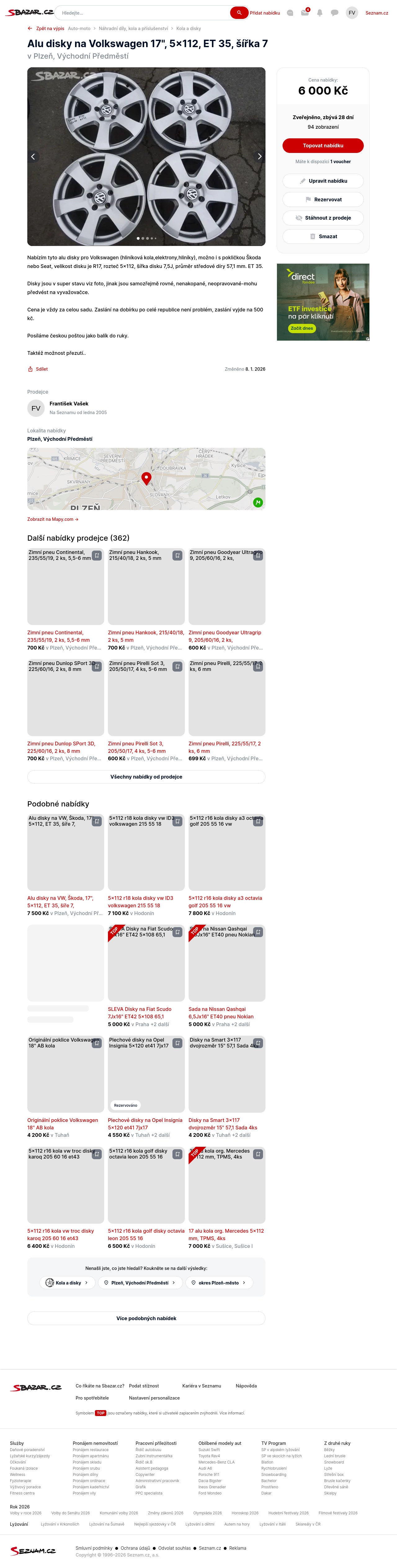Open Všechny nabídky od prodejce
Viewport: 397px width, 1568px height.
146,777
